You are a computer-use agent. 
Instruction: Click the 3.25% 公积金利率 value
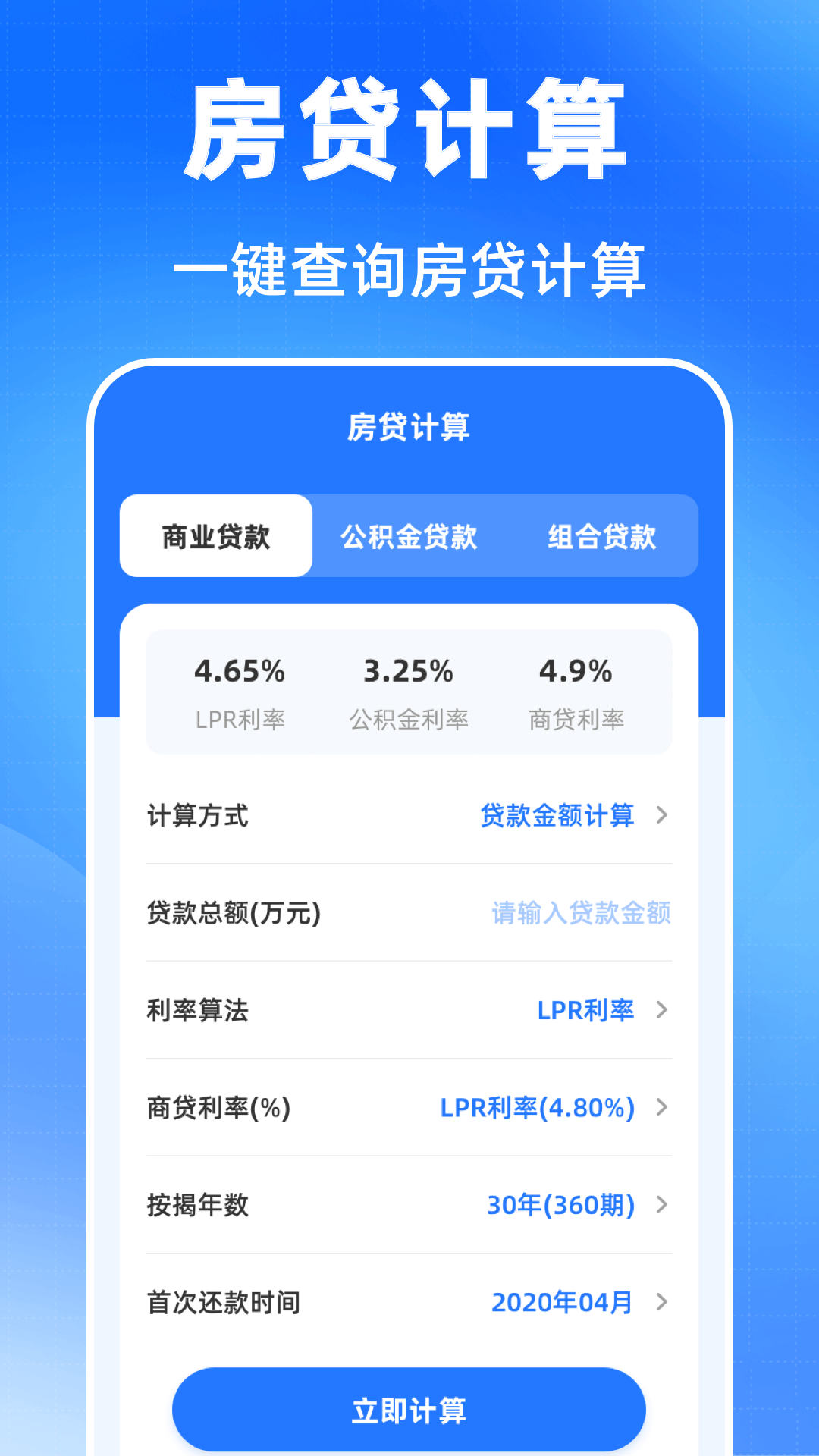(409, 670)
